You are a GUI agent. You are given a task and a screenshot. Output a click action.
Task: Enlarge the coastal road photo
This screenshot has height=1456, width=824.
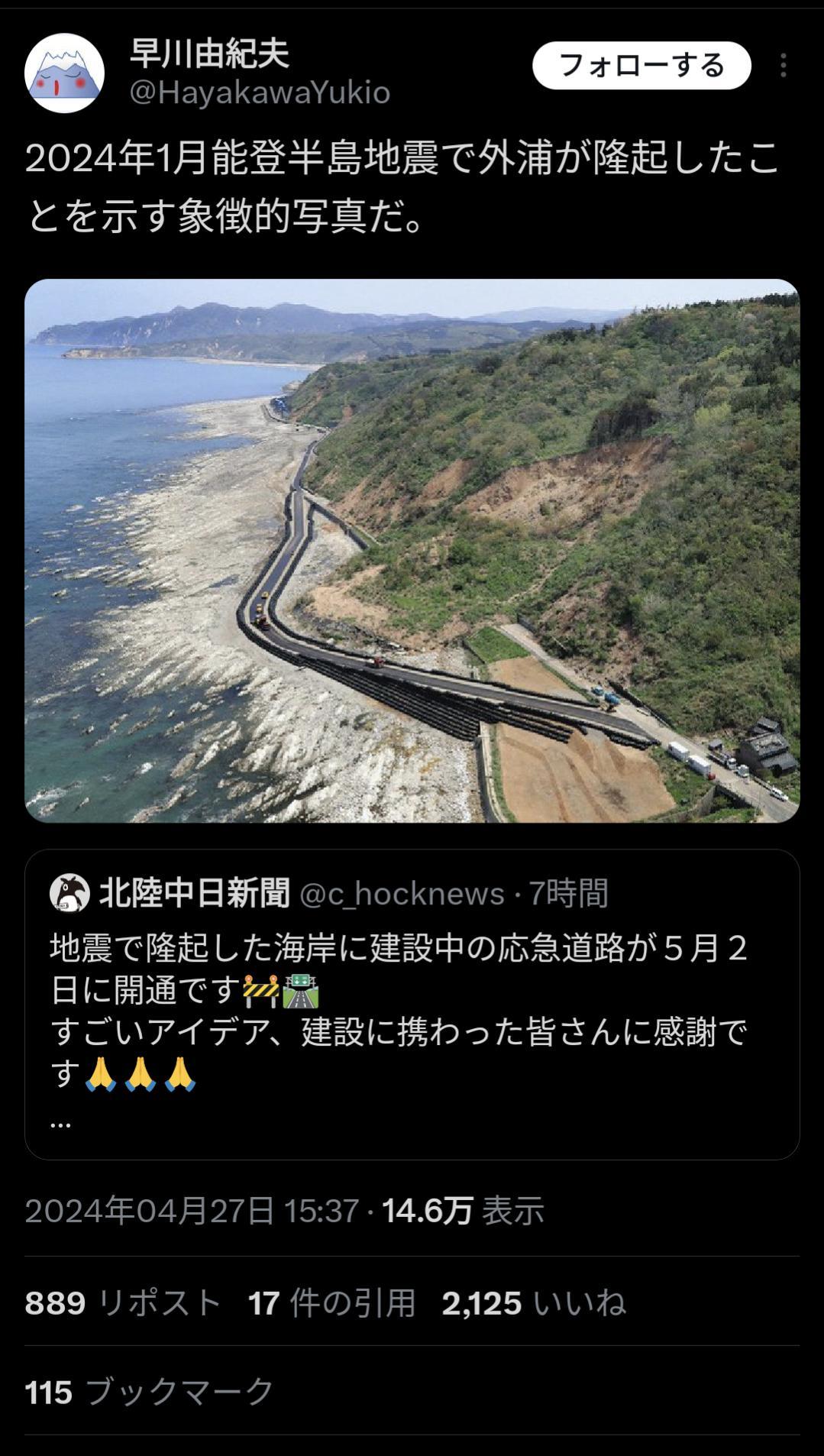point(412,551)
